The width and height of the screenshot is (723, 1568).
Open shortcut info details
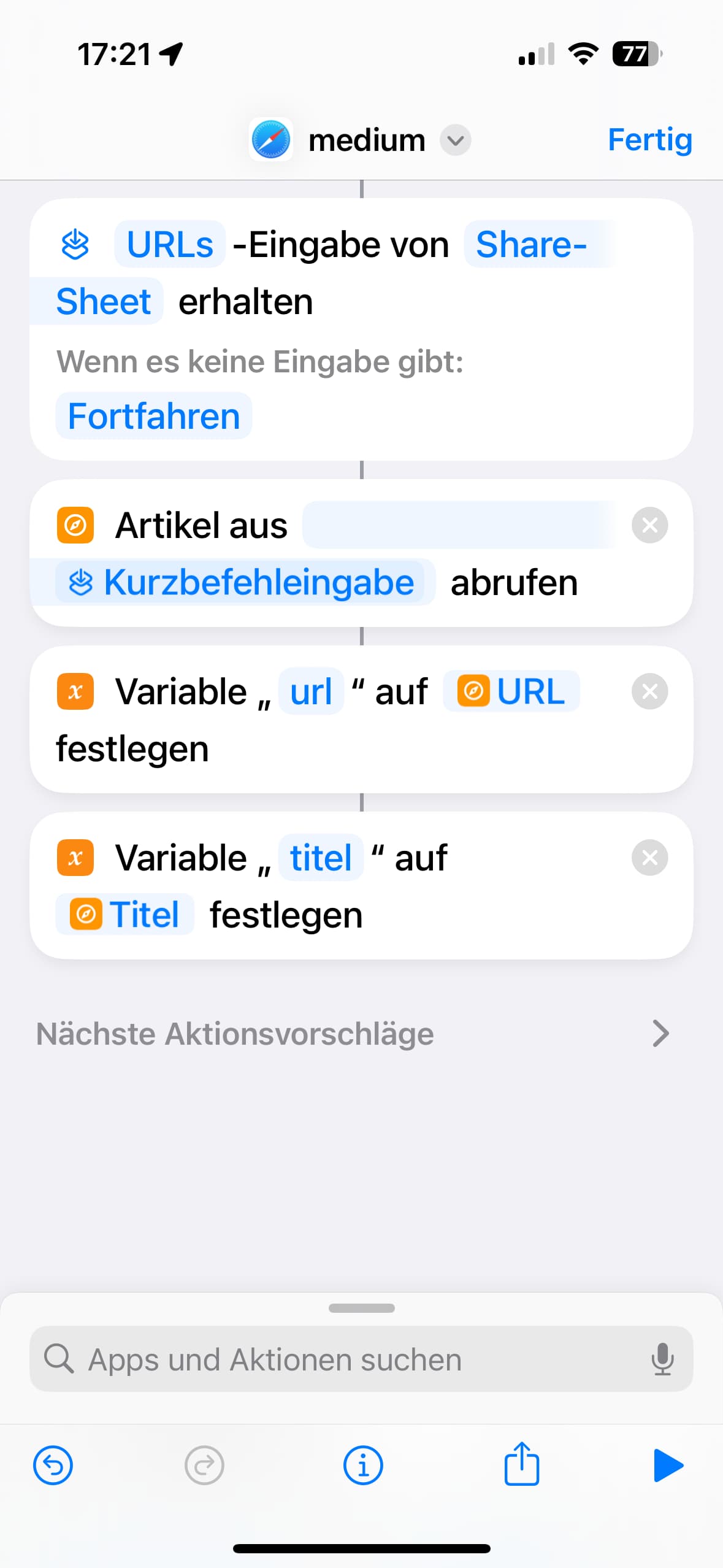coord(362,1466)
